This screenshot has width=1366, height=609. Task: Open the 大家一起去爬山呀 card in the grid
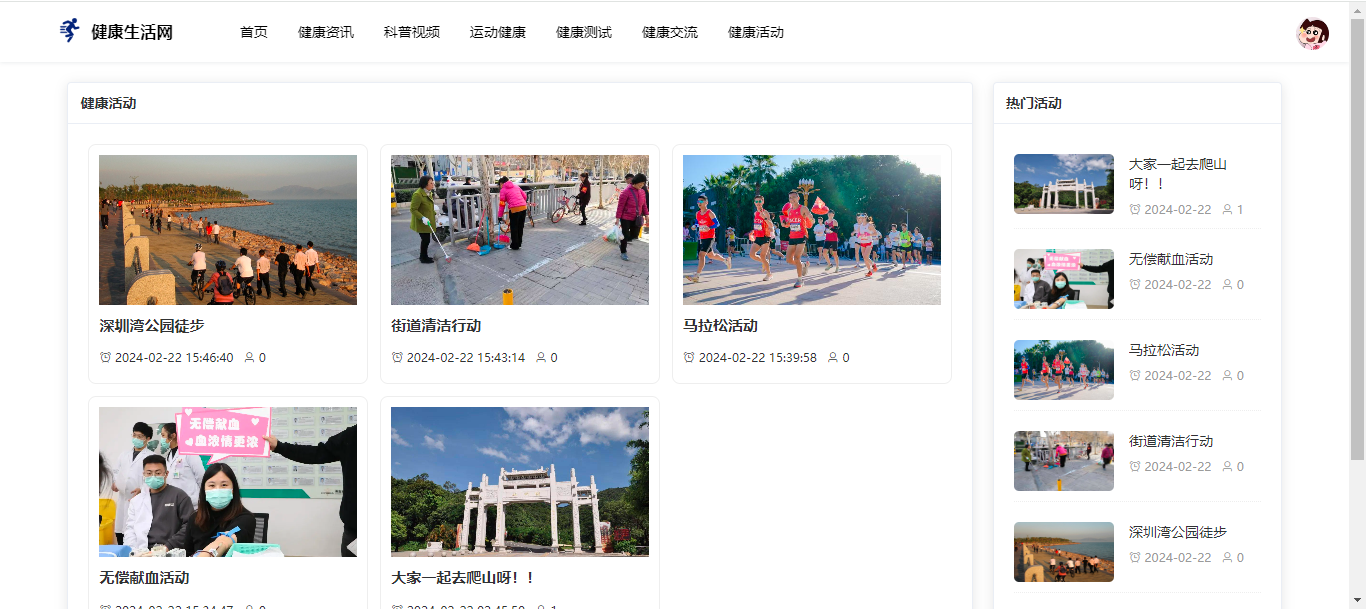[x=520, y=482]
